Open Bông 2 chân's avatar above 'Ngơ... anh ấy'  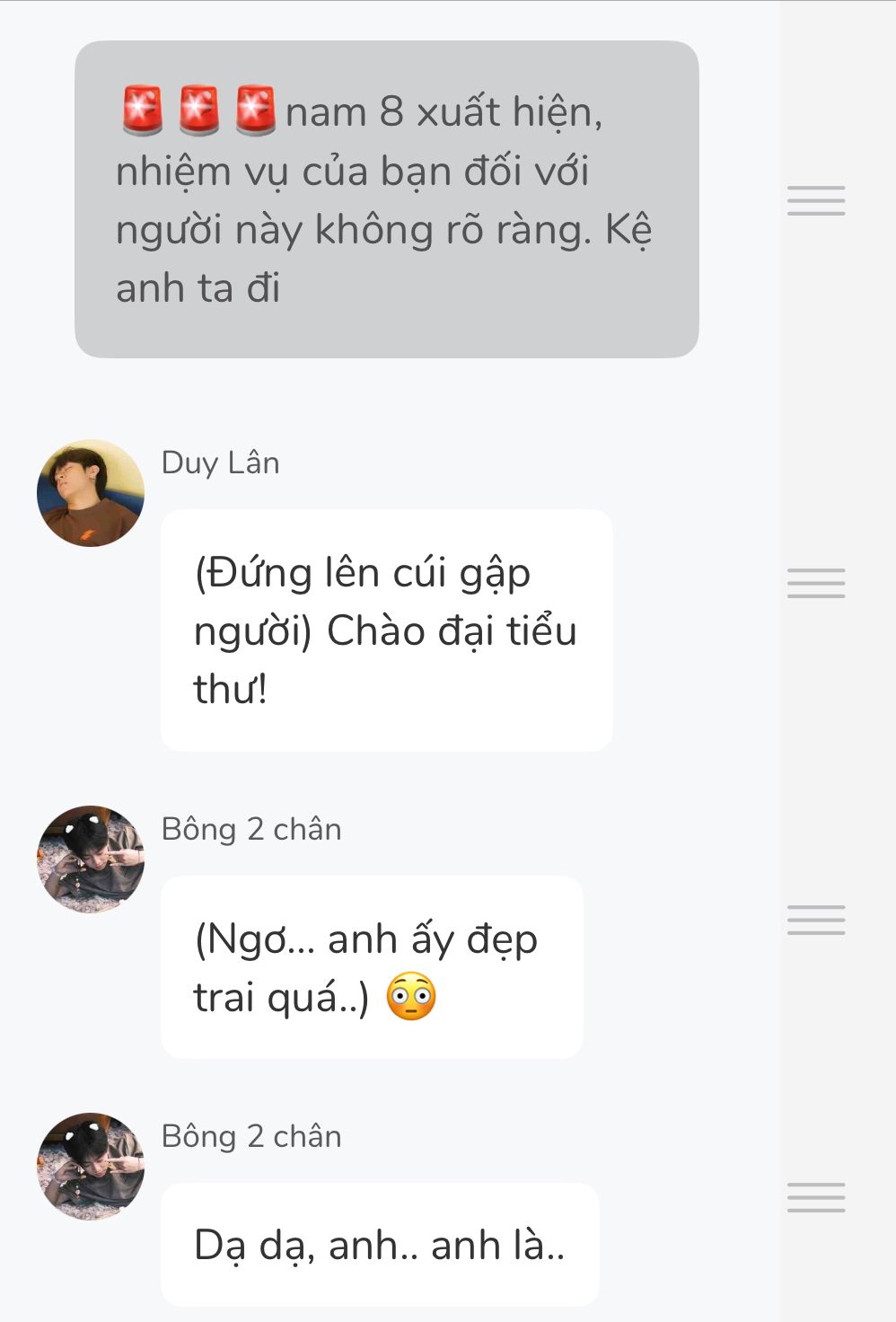91,859
